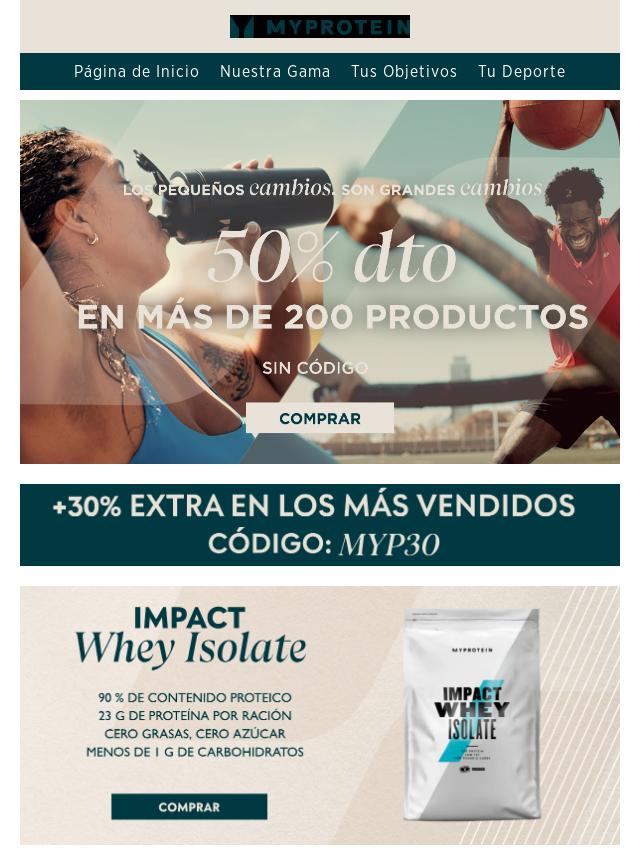The width and height of the screenshot is (640, 854).
Task: Select Tu Deporte in the menu
Action: coord(521,72)
